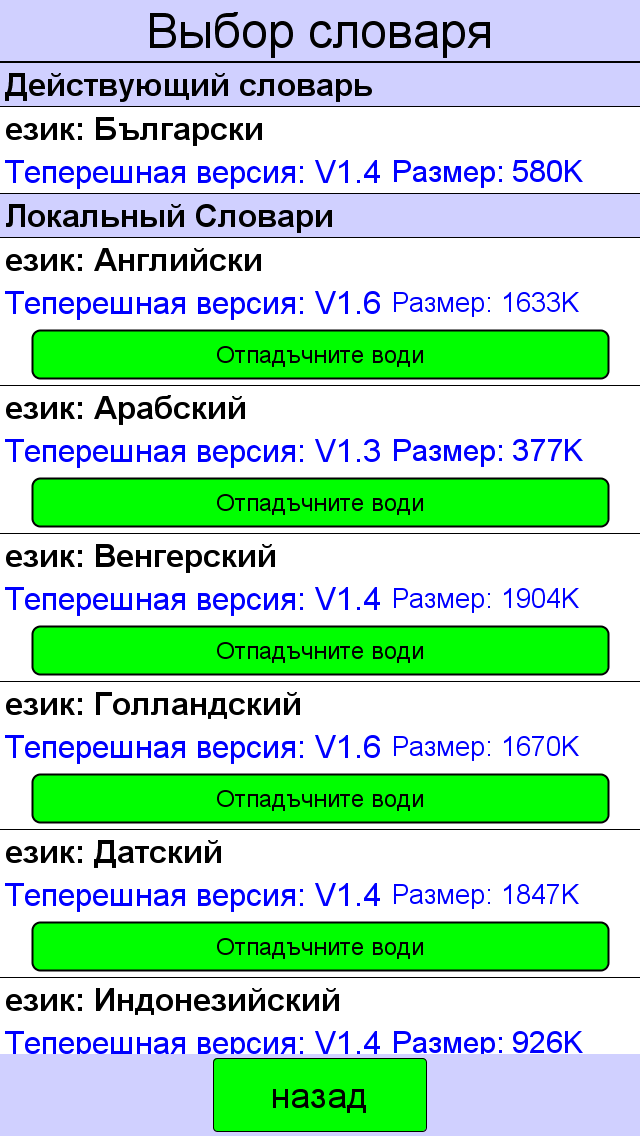640x1136 pixels.
Task: Go back with the назад button
Action: (320, 1095)
